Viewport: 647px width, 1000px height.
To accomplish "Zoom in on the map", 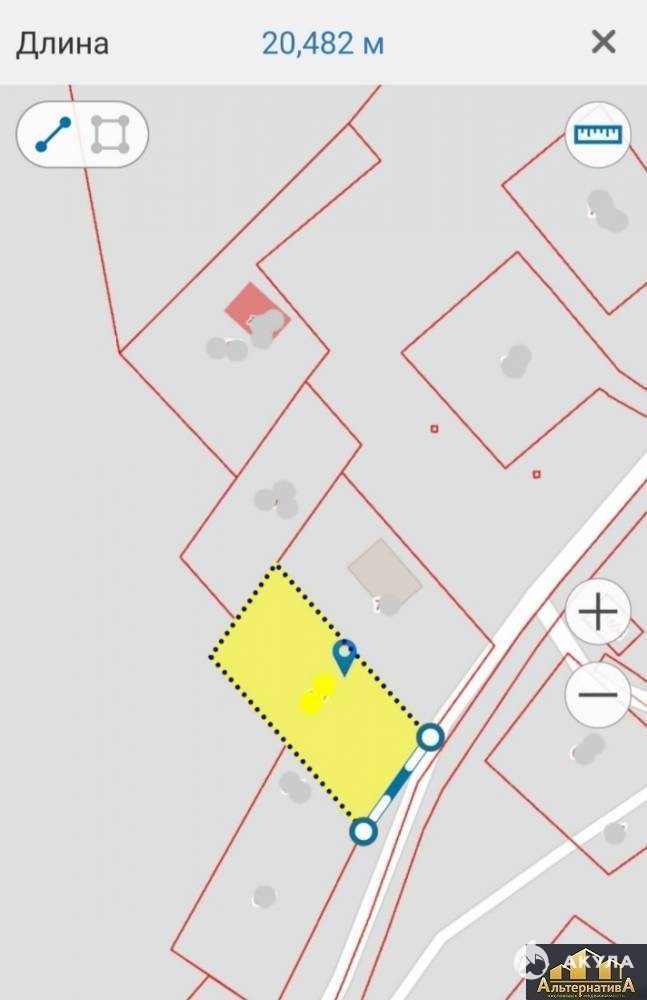I will click(x=597, y=613).
